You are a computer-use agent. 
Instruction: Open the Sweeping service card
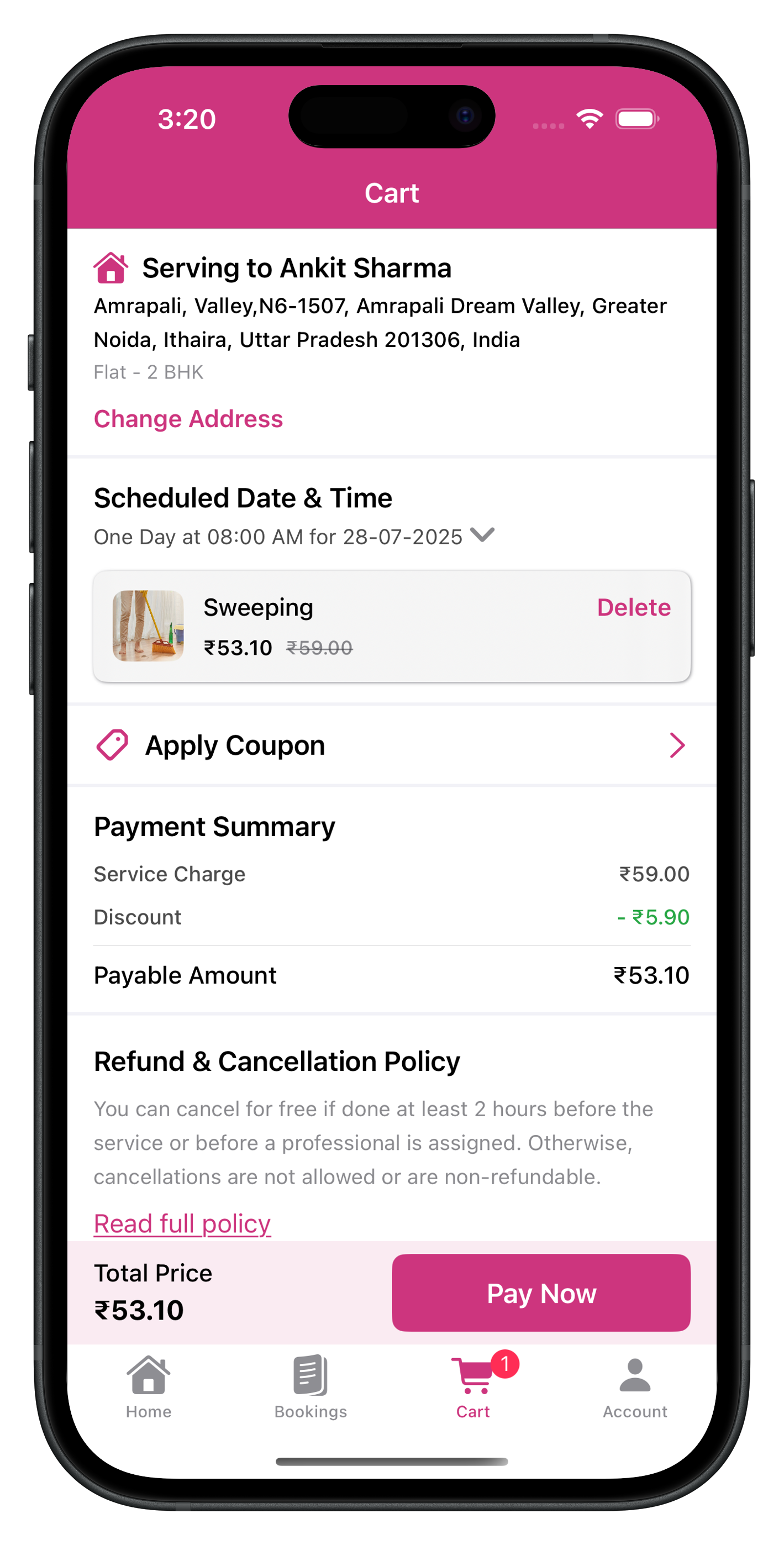[x=392, y=626]
